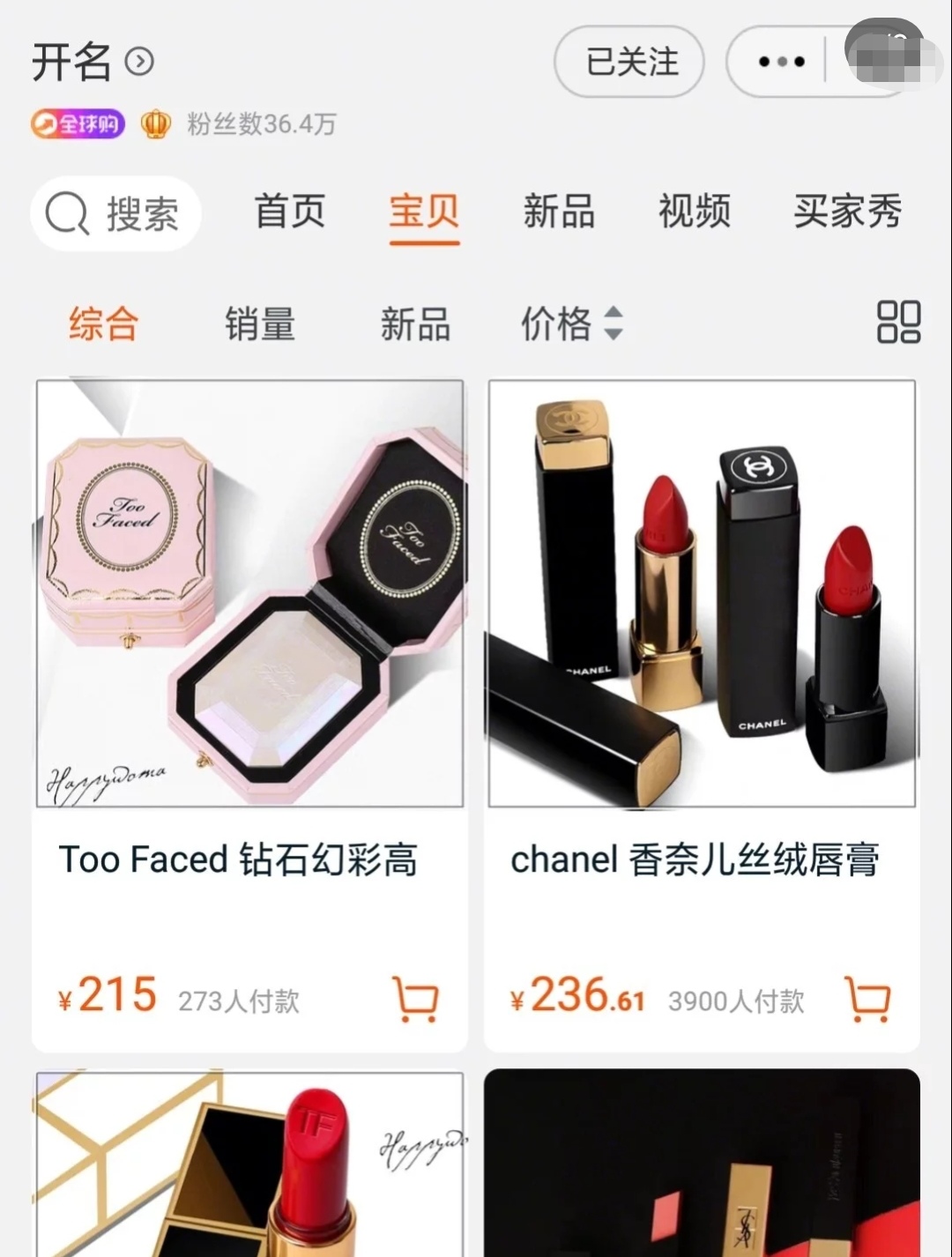
Task: Add Too Faced highlighter to cart via cart icon
Action: tap(415, 1000)
